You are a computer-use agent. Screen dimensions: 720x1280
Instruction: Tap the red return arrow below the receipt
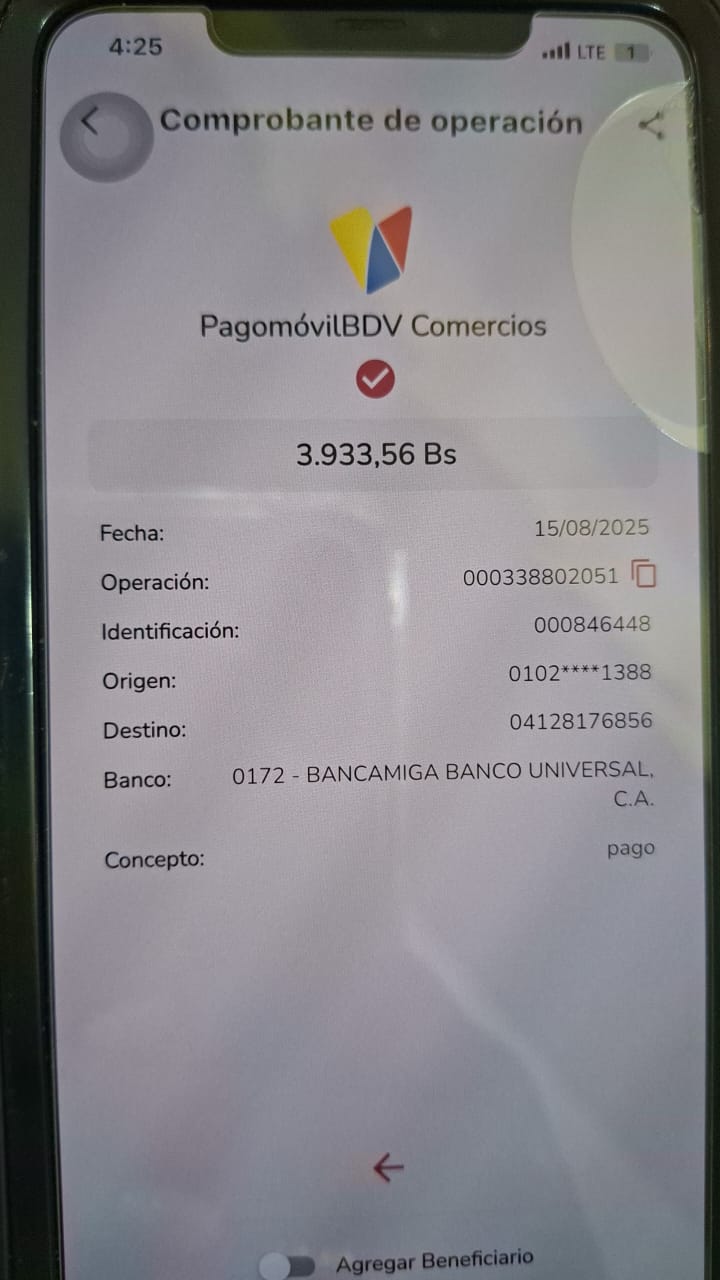(x=387, y=1167)
